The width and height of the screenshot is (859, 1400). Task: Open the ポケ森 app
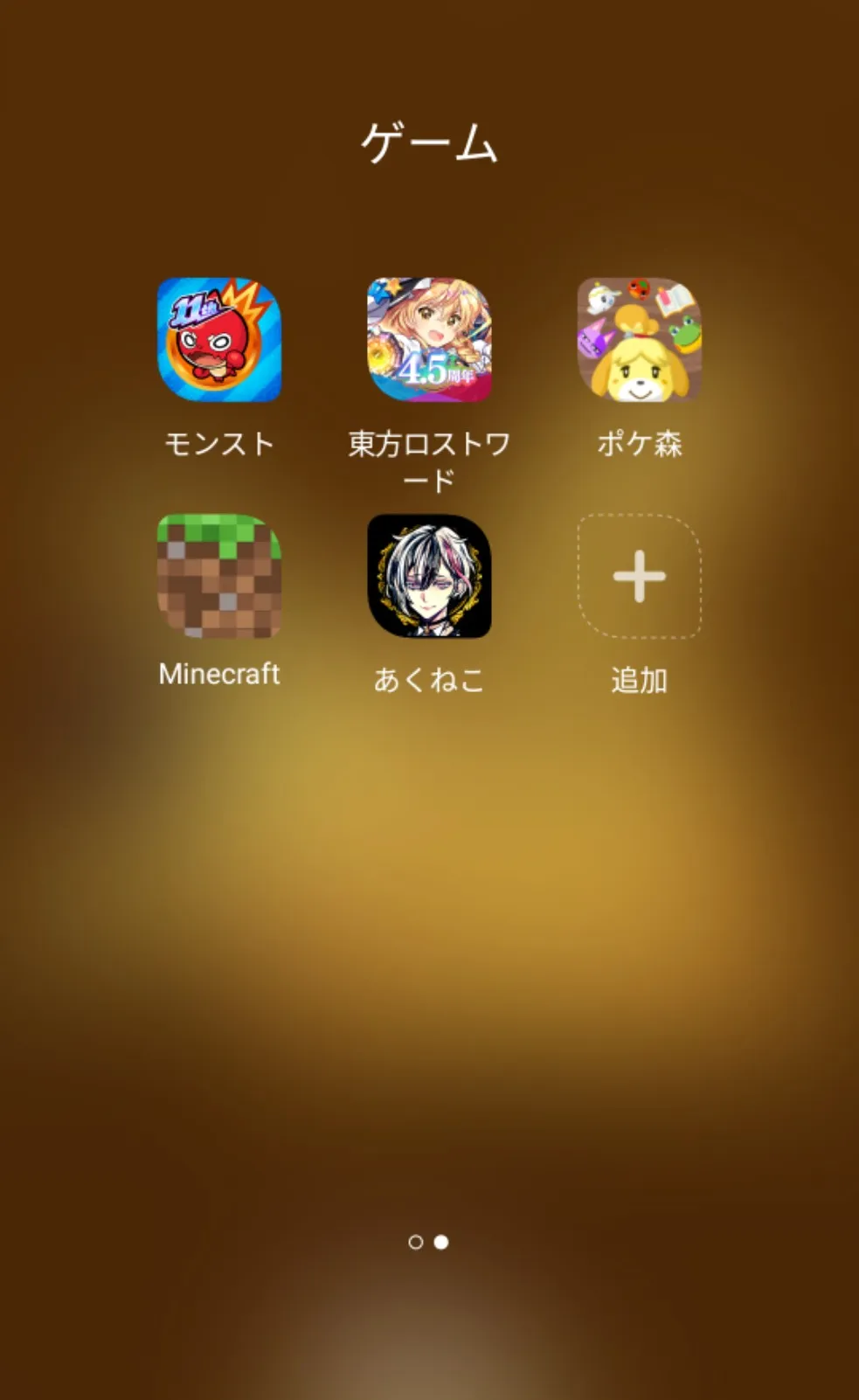point(639,339)
